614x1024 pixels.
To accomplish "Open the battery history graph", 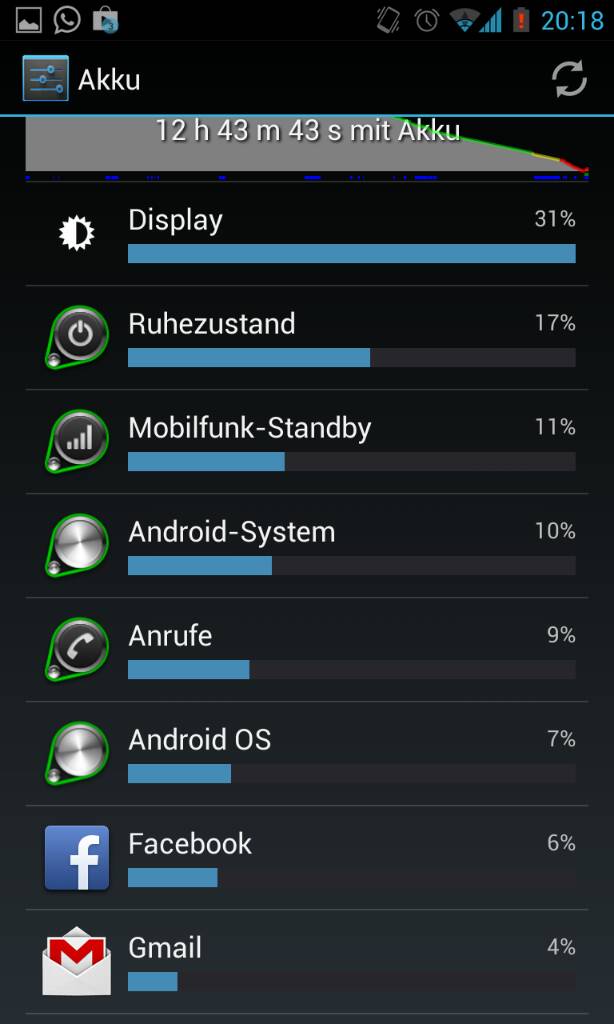I will point(307,149).
